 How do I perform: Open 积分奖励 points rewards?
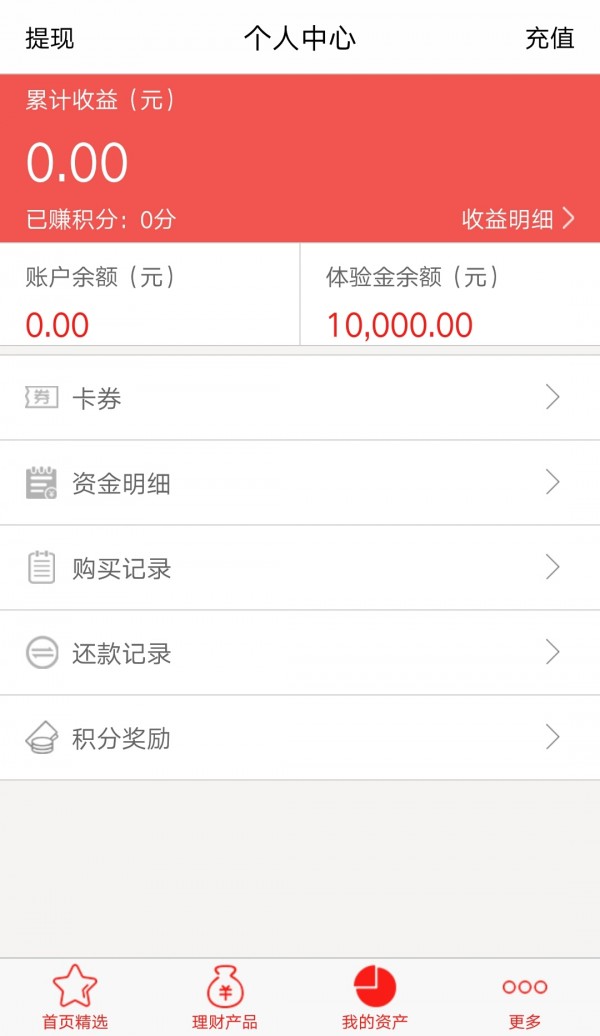(x=300, y=737)
